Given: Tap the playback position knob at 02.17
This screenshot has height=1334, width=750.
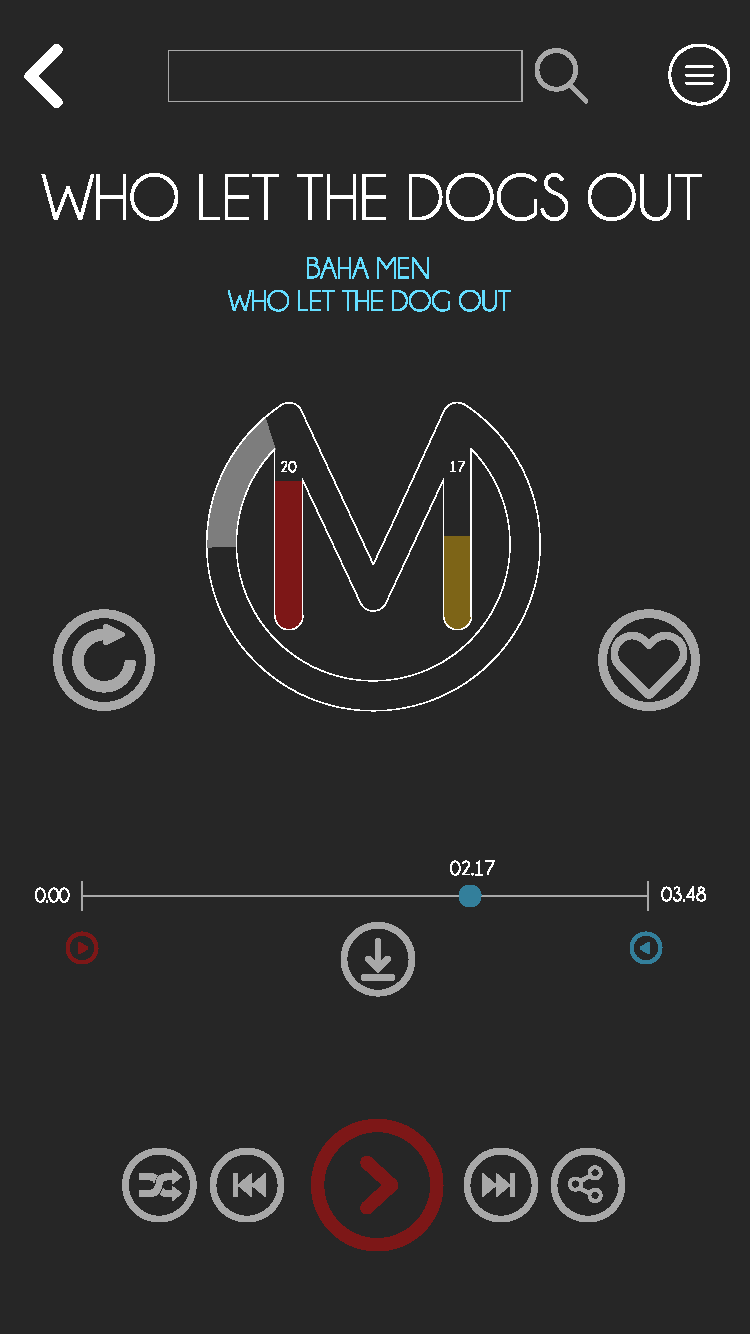Looking at the screenshot, I should coord(470,896).
